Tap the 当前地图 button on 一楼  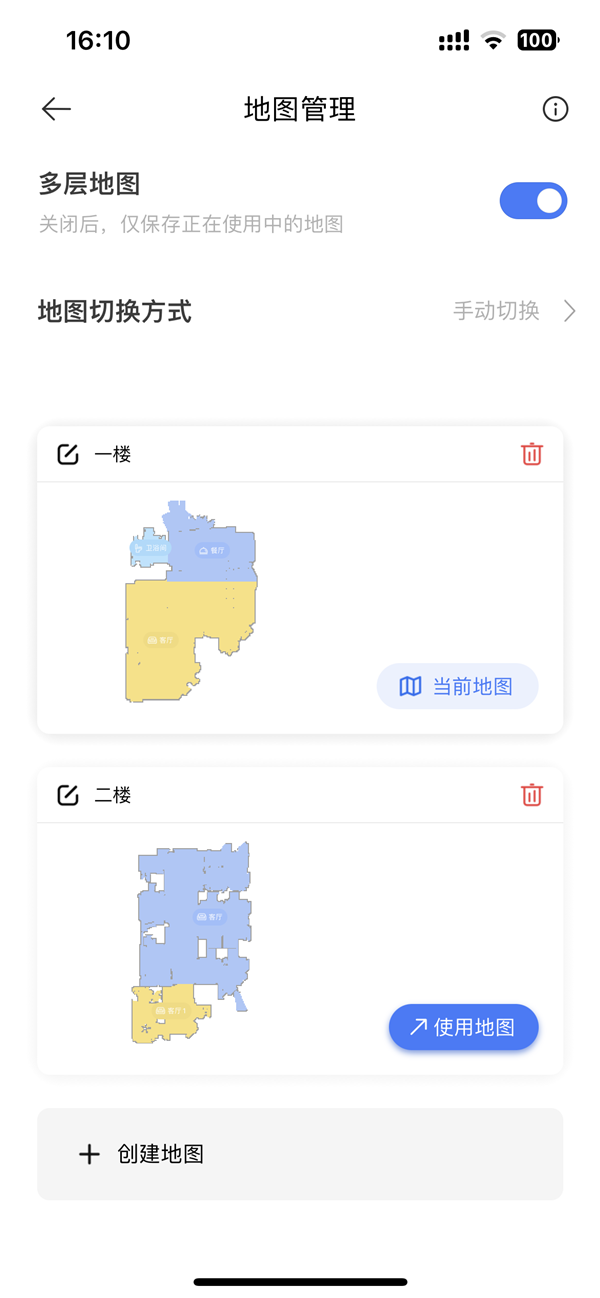(x=457, y=687)
